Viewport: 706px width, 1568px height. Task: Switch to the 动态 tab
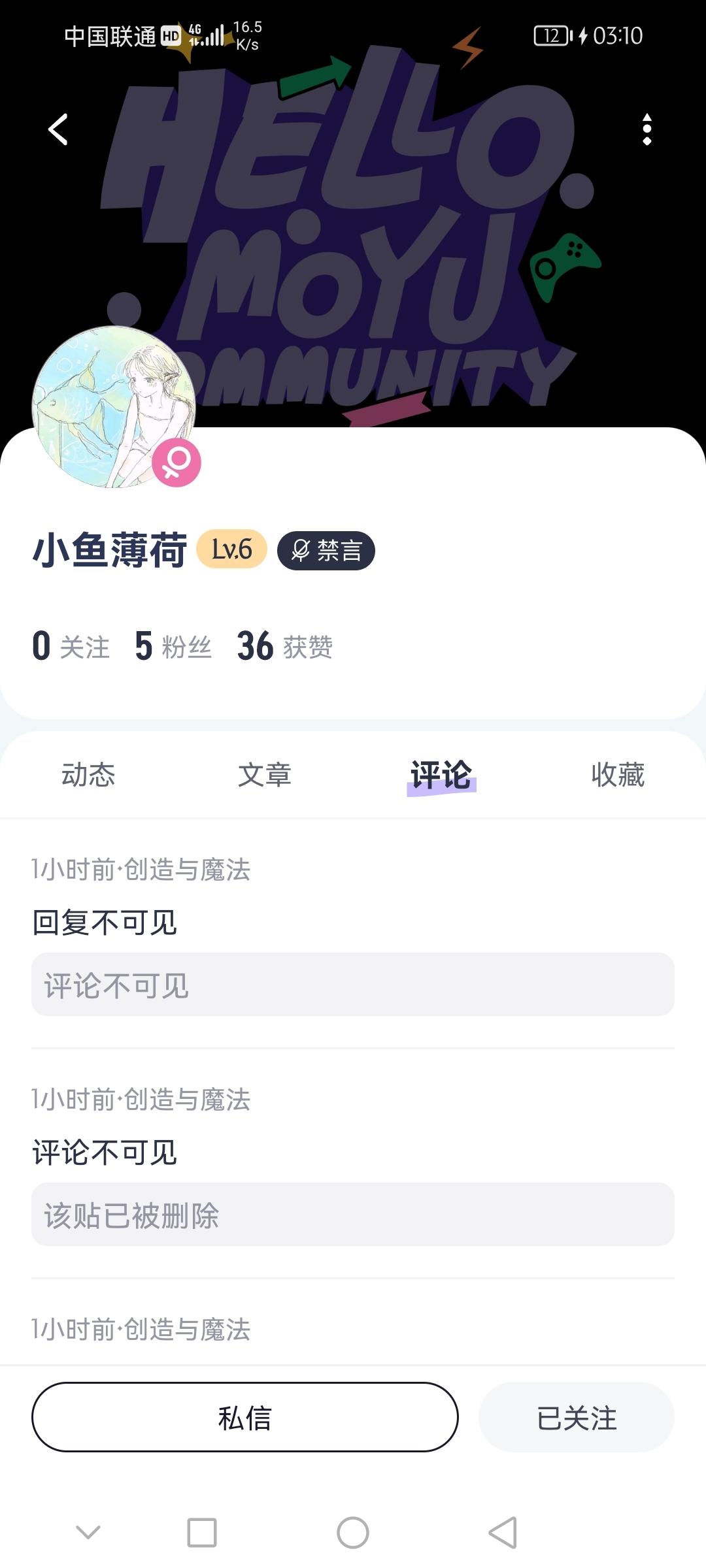90,776
